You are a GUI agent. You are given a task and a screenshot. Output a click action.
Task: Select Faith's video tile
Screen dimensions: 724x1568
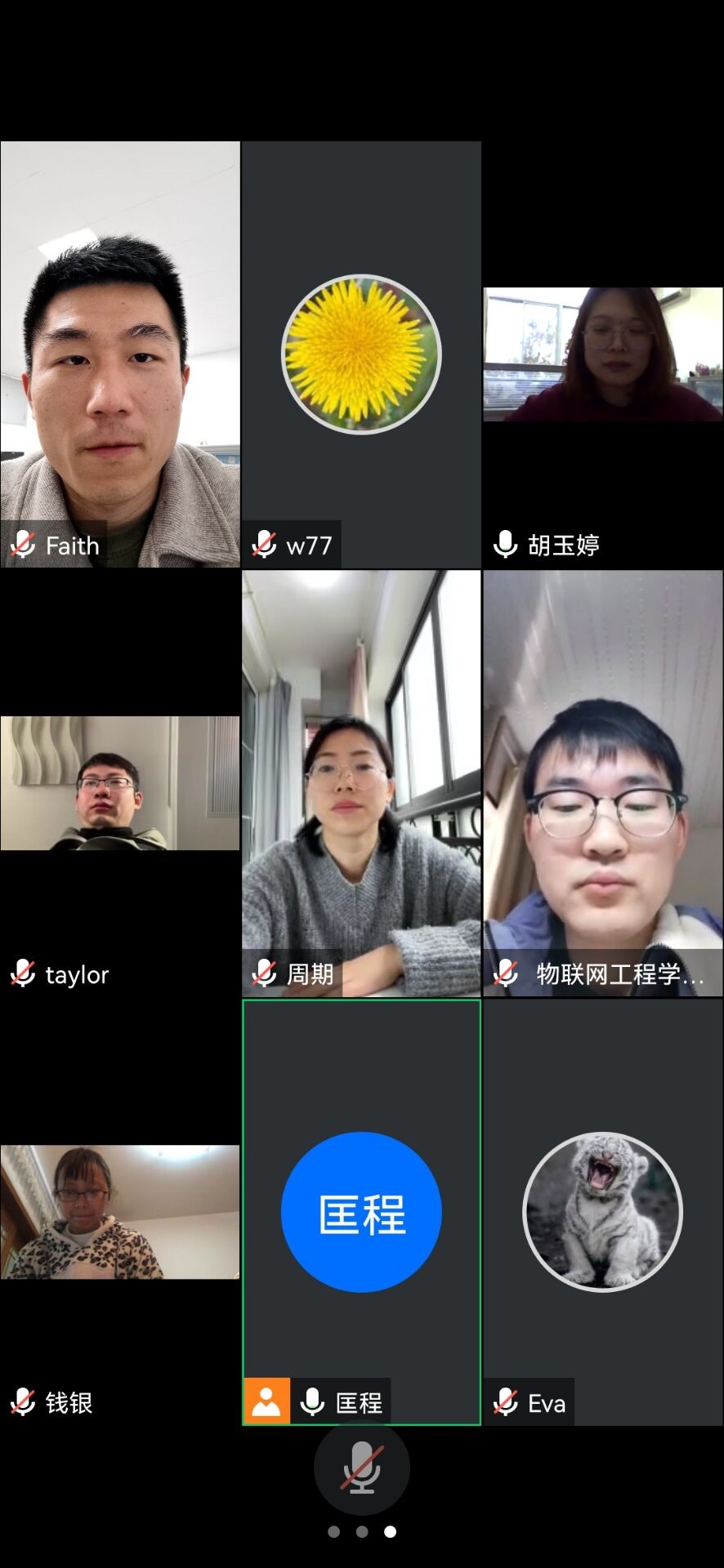pos(120,354)
